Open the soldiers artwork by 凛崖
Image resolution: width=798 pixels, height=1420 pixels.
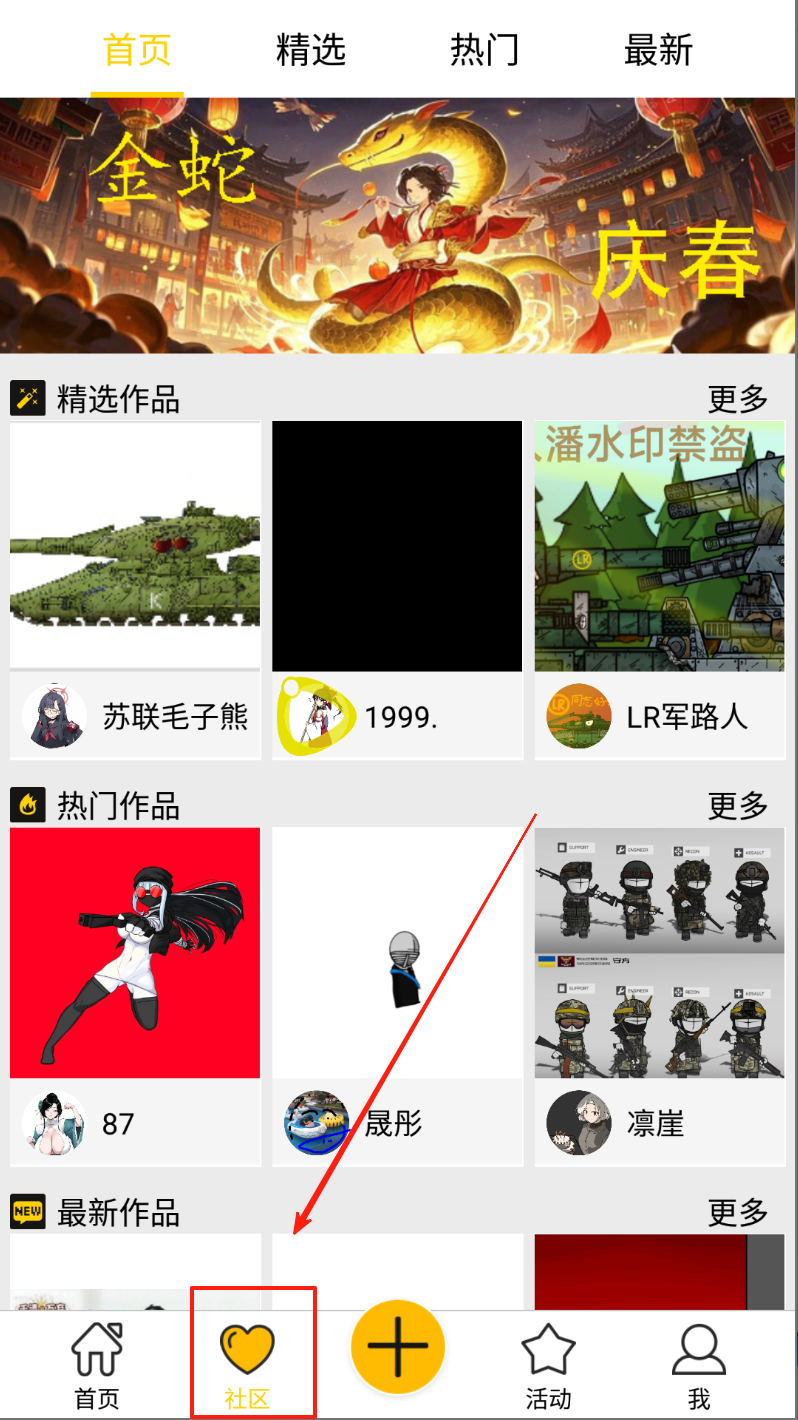(x=659, y=952)
